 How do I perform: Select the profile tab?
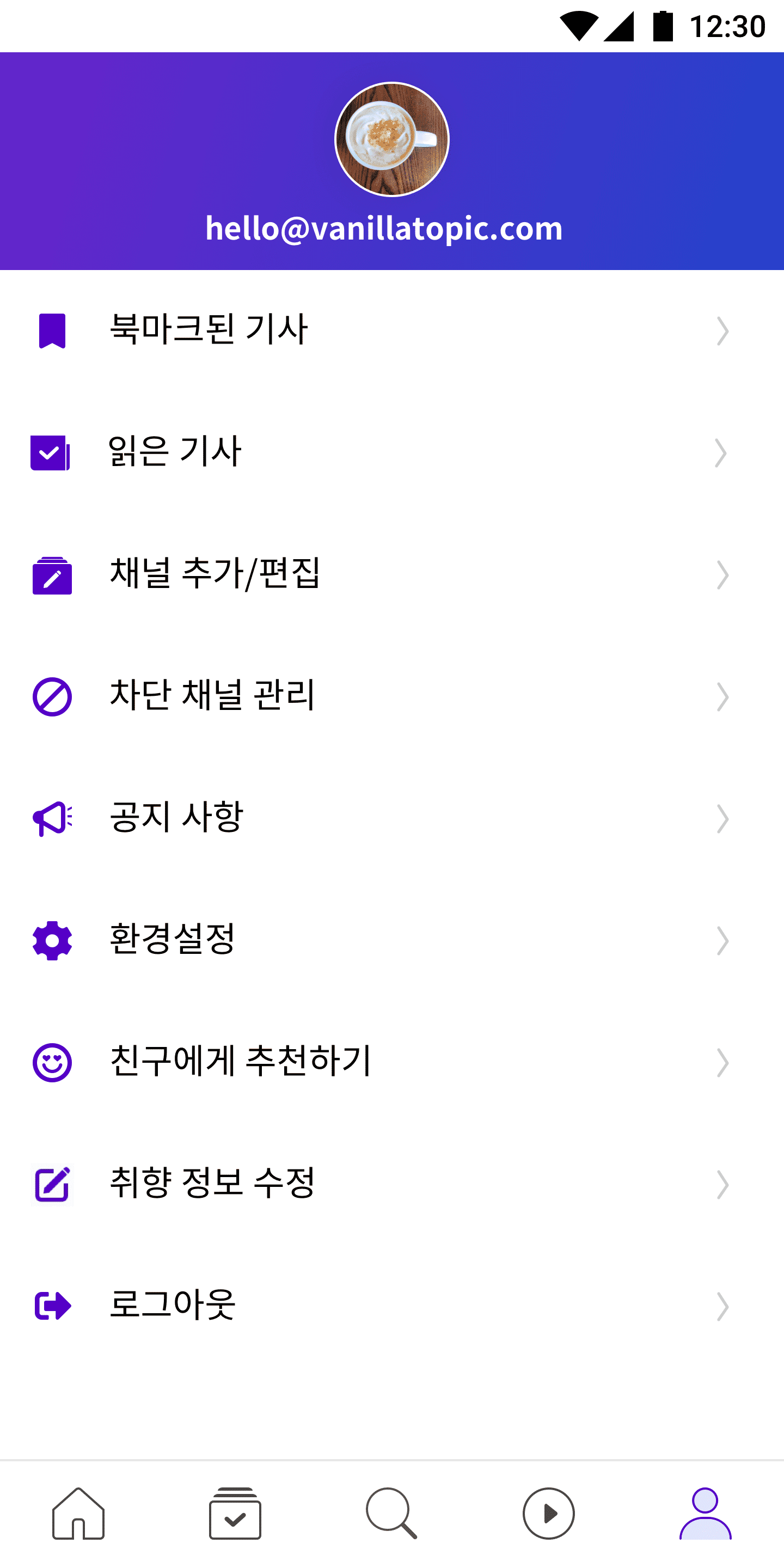[x=705, y=1513]
